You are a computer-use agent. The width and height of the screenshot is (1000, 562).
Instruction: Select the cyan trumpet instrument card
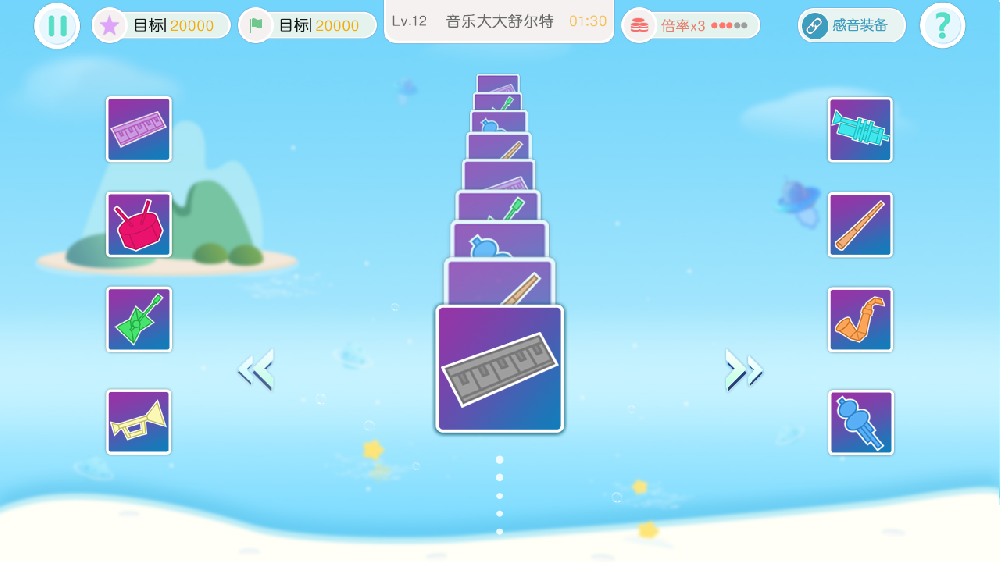pos(860,129)
